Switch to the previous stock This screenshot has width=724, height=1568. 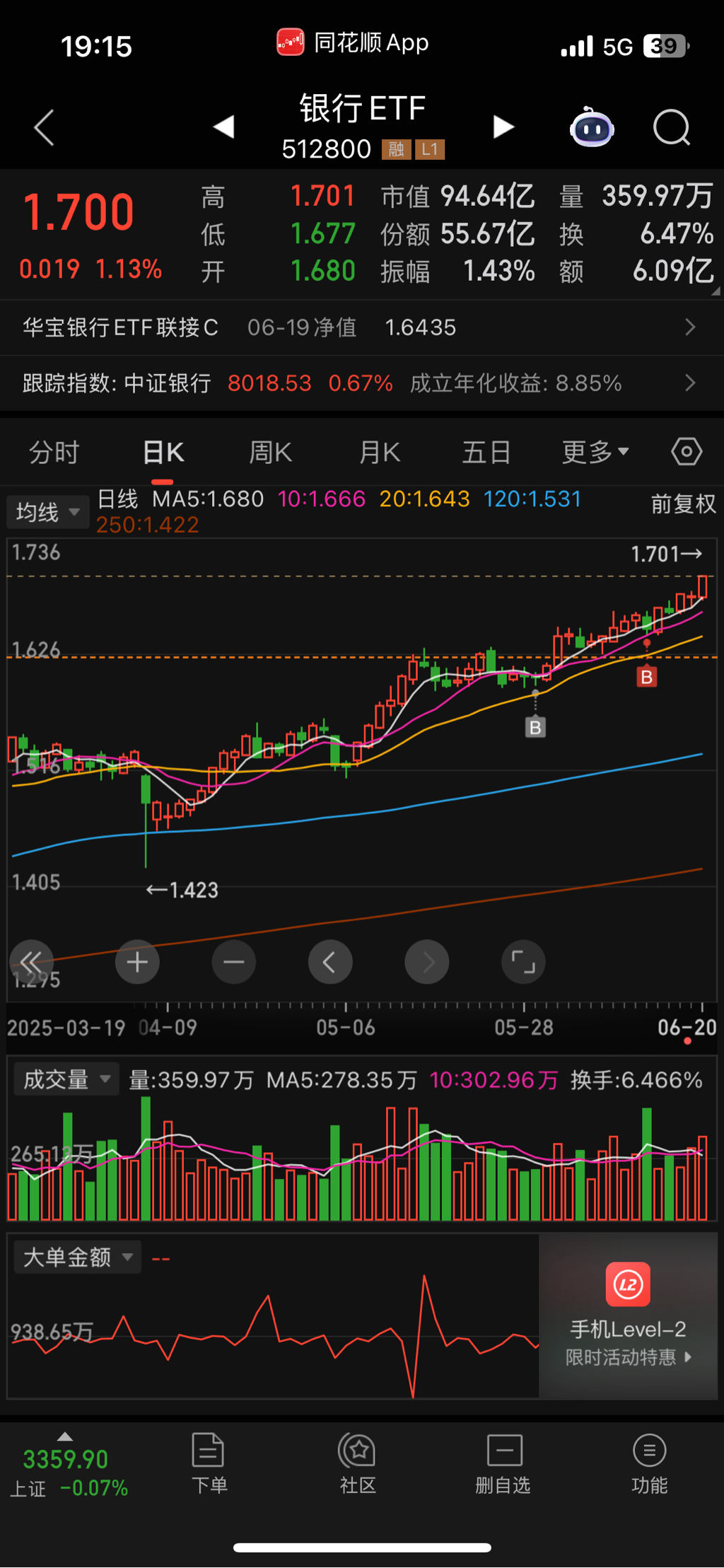pos(224,127)
